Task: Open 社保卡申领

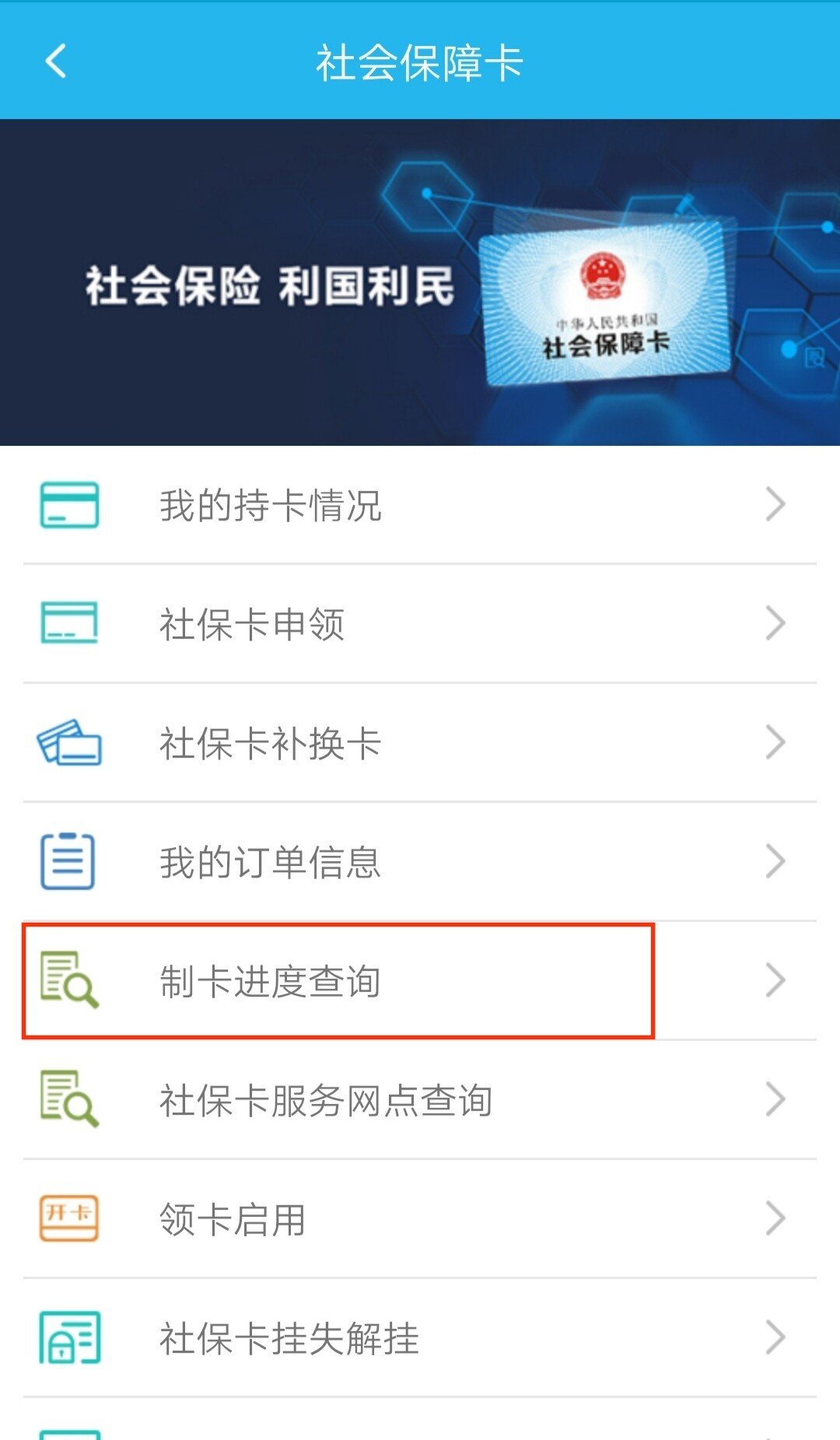Action: [420, 624]
